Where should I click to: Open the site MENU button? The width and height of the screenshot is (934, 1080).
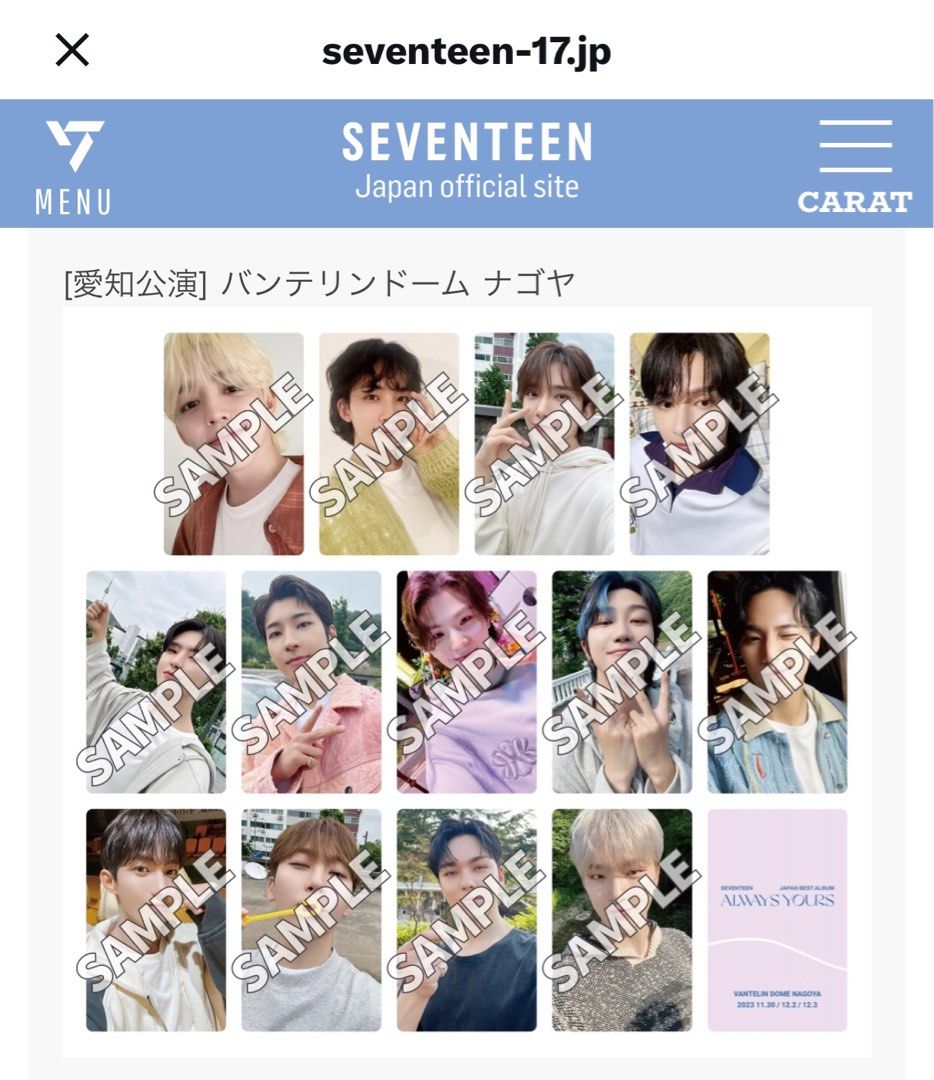[x=73, y=167]
